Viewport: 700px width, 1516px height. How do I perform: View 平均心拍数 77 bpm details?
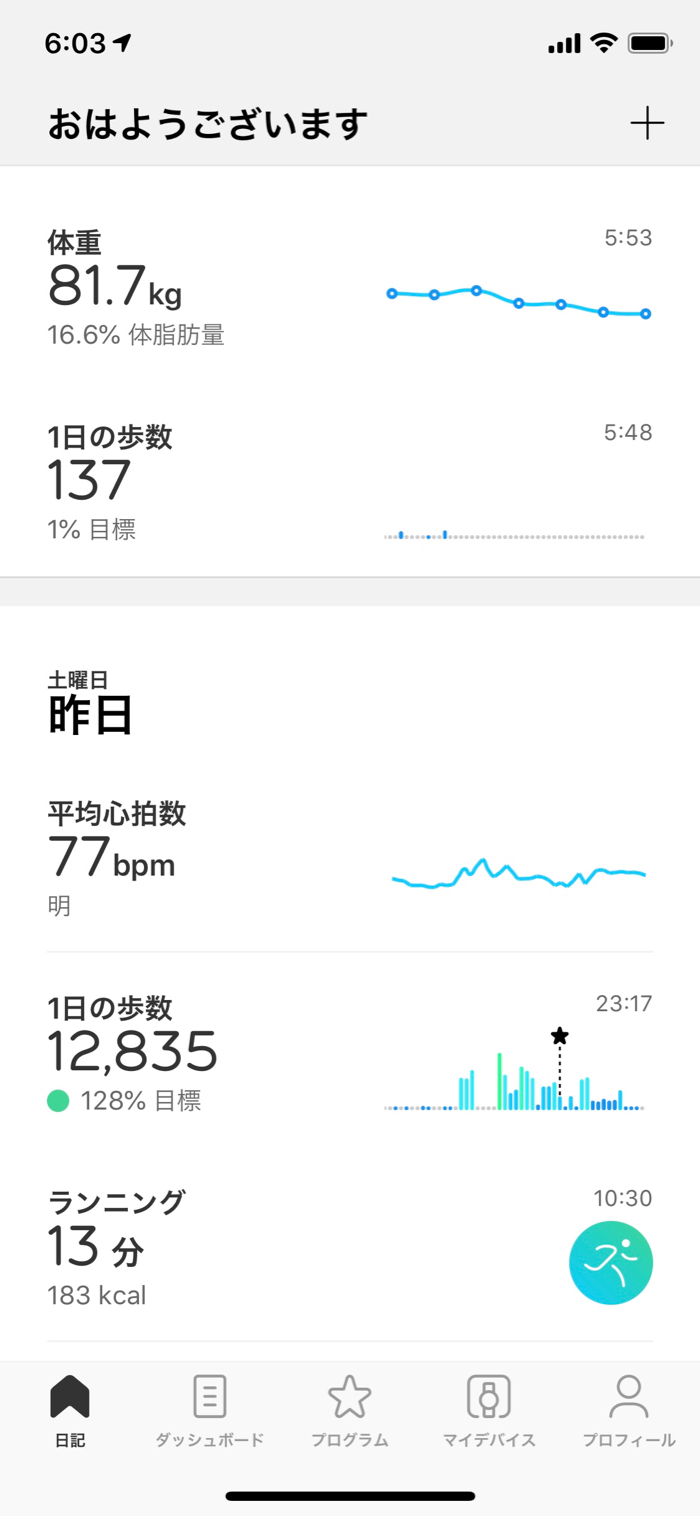click(350, 860)
